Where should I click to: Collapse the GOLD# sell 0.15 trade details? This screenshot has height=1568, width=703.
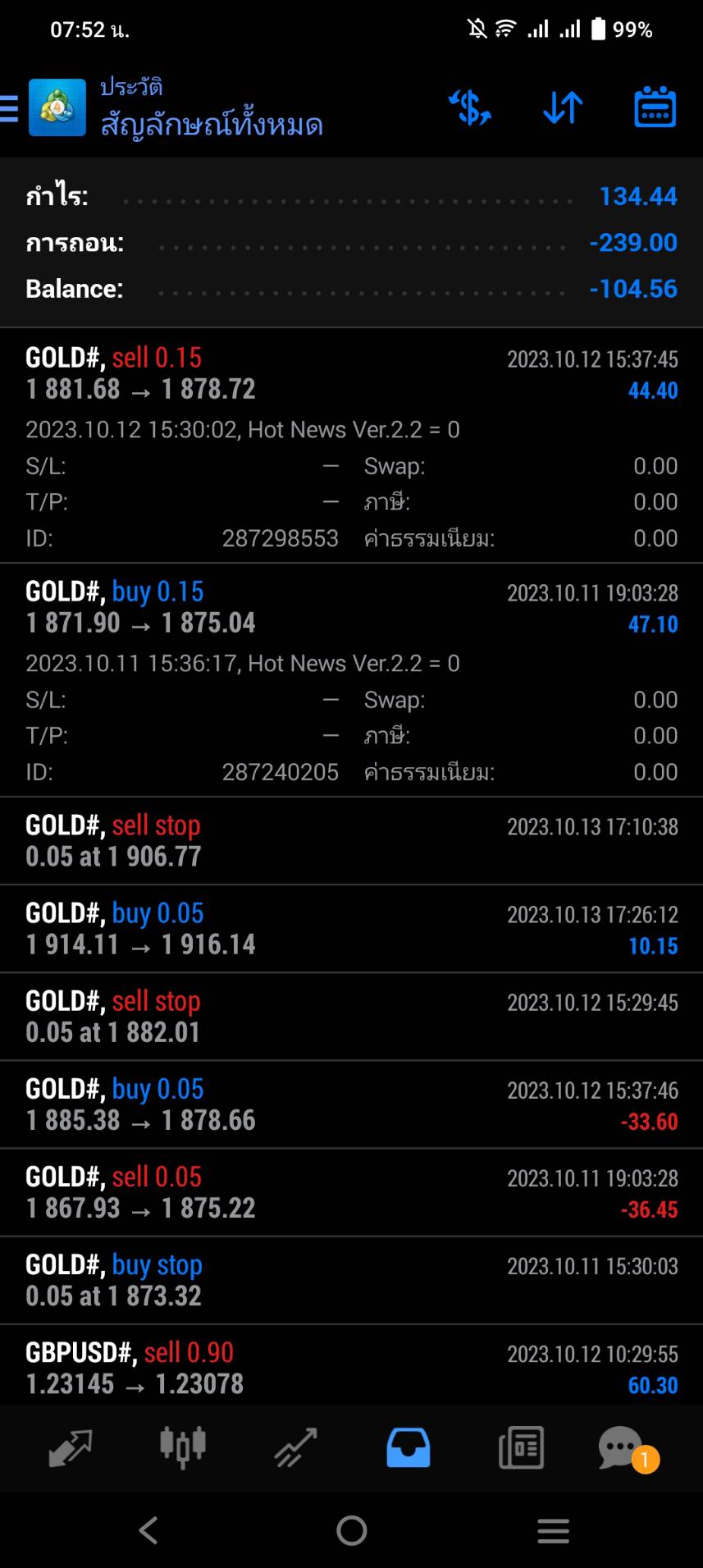[x=351, y=446]
